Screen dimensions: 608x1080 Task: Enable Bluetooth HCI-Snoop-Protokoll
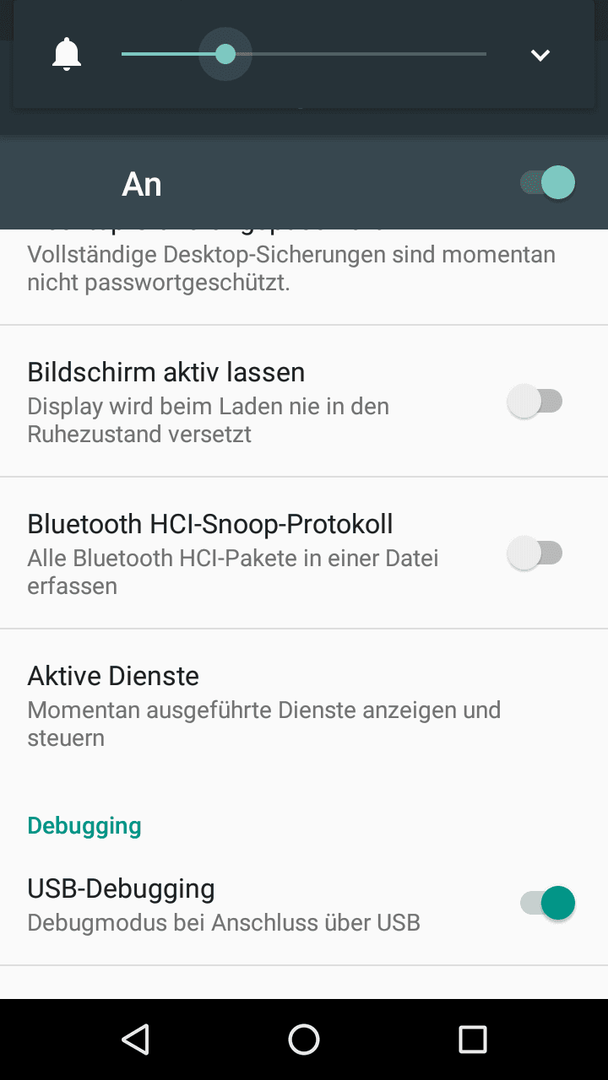click(x=535, y=553)
